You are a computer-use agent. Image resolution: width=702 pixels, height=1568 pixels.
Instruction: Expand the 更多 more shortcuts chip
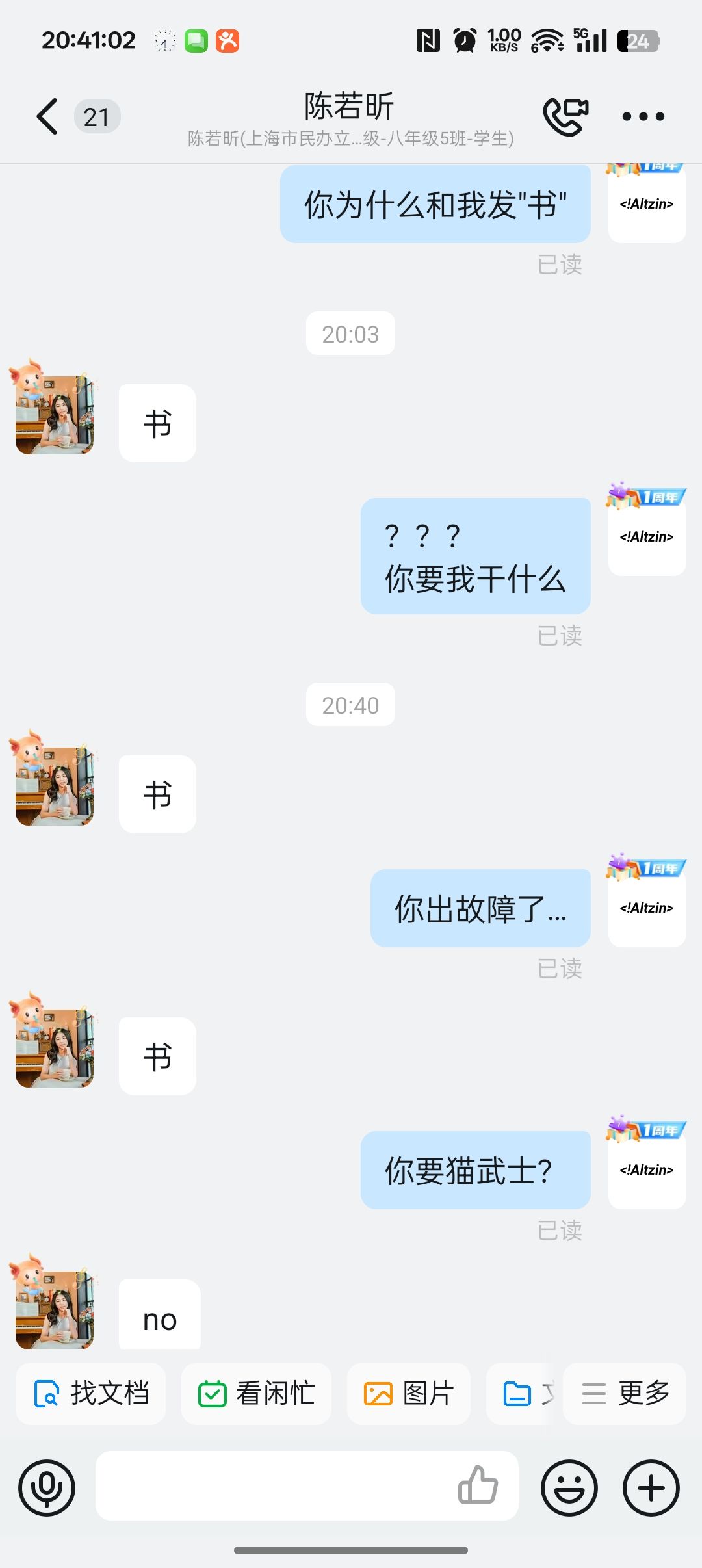click(625, 1394)
